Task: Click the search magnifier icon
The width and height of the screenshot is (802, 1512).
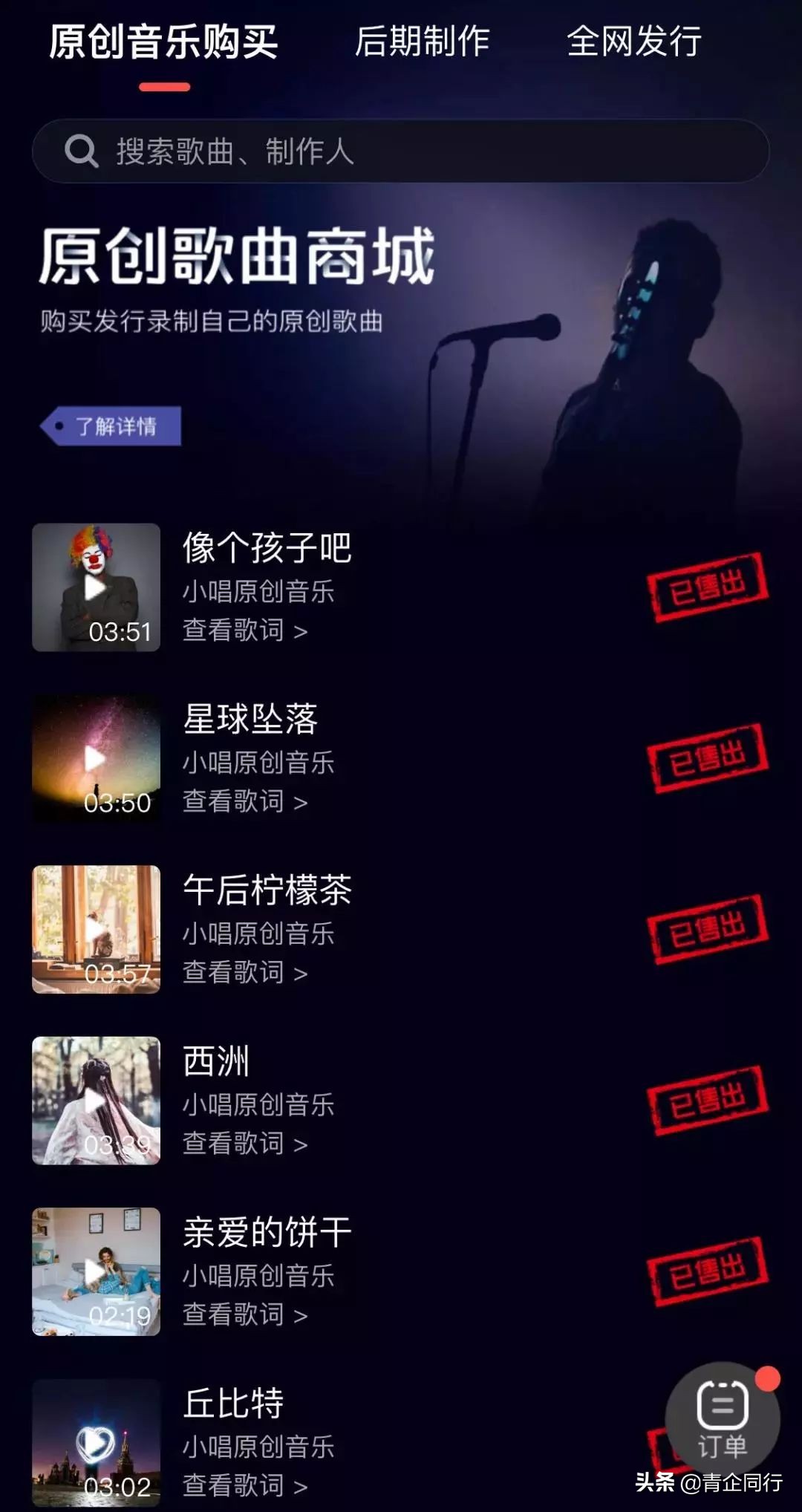Action: coord(82,151)
